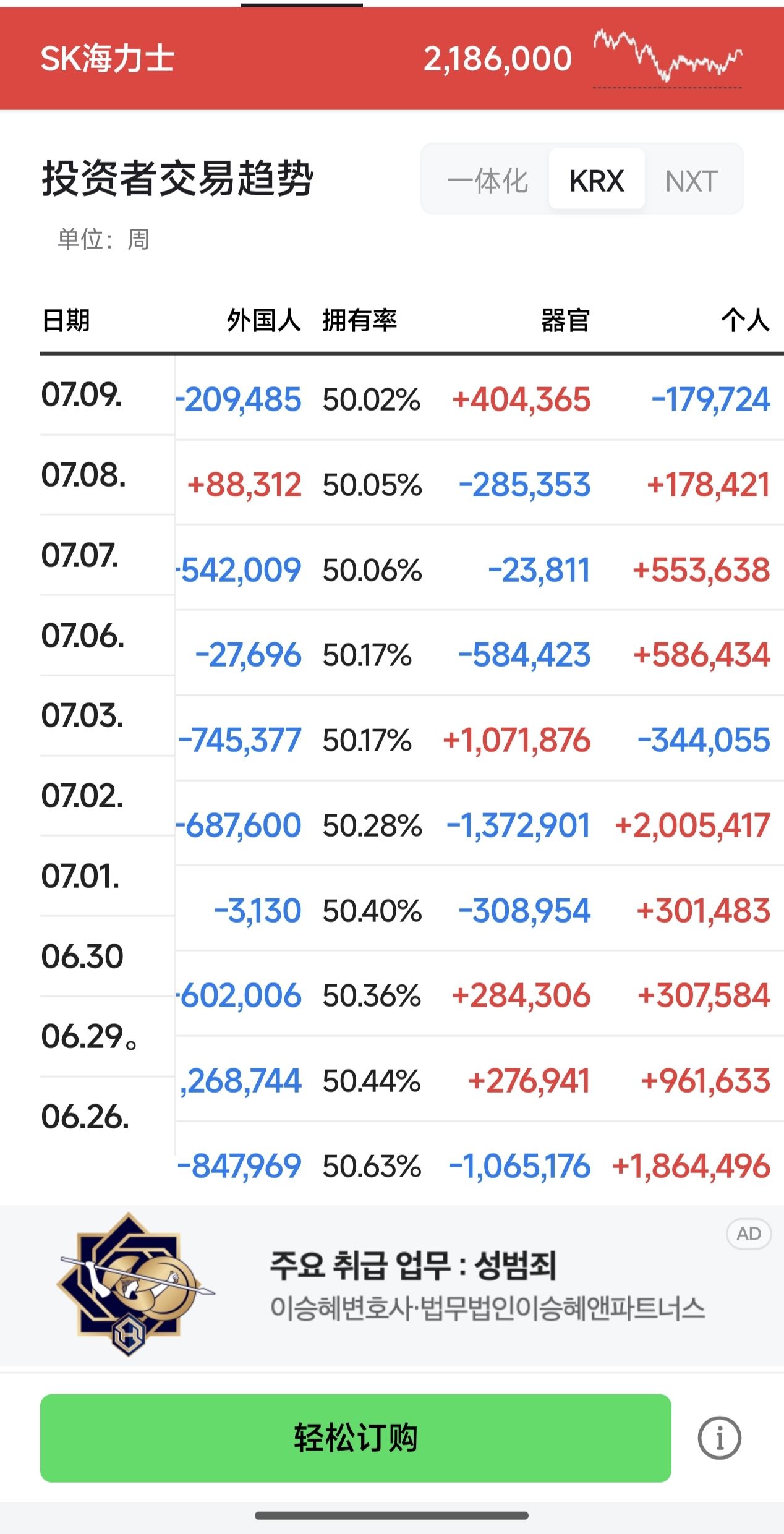Image resolution: width=784 pixels, height=1534 pixels.
Task: Open the 성범죄 law firm ad banner
Action: tap(392, 1286)
